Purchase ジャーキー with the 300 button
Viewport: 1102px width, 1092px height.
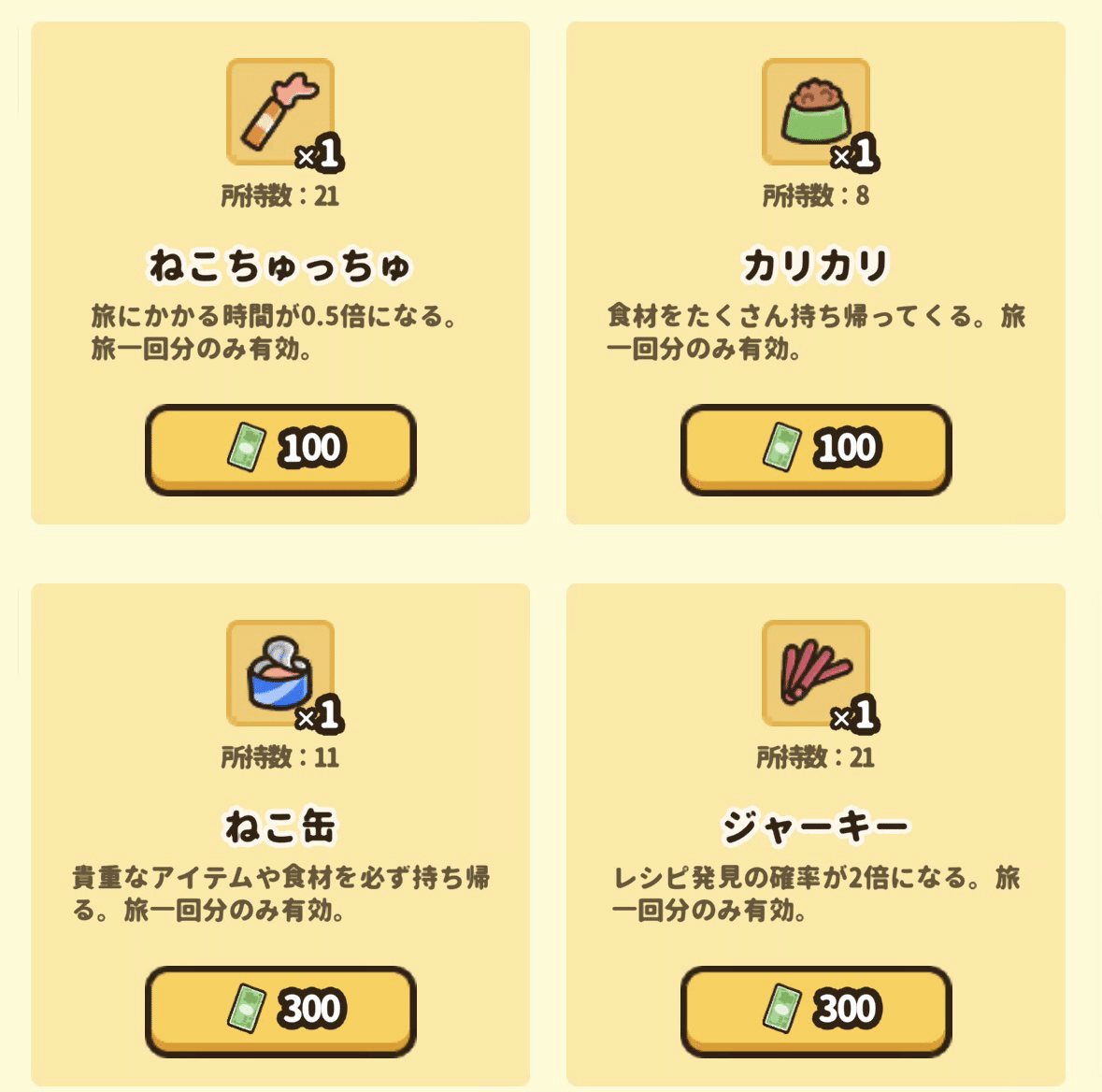815,1010
